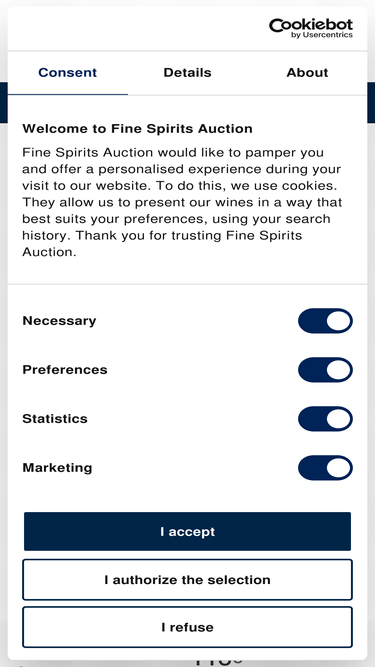Open the About tab
Screen dimensions: 375x667
coord(307,73)
